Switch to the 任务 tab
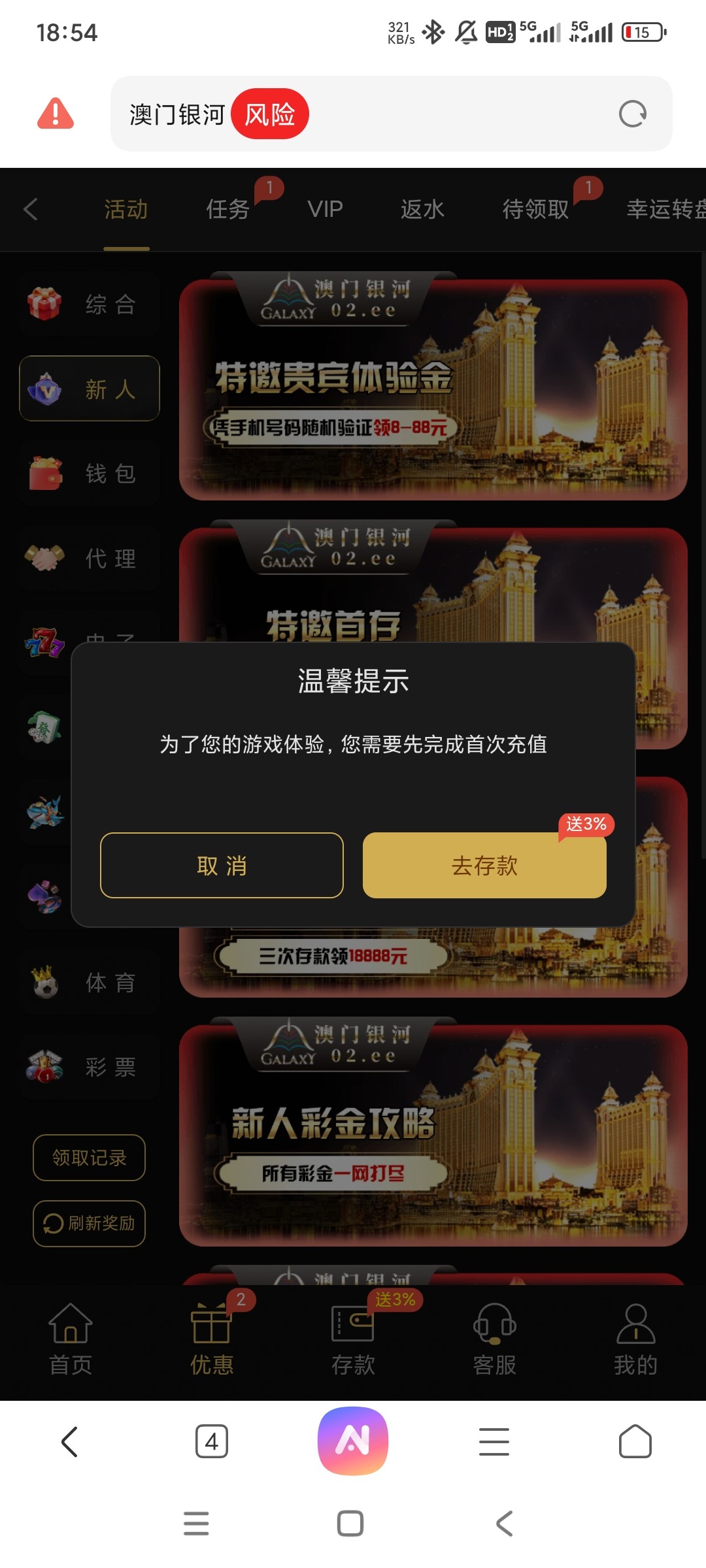Screen dimensions: 706x1568 click(227, 209)
